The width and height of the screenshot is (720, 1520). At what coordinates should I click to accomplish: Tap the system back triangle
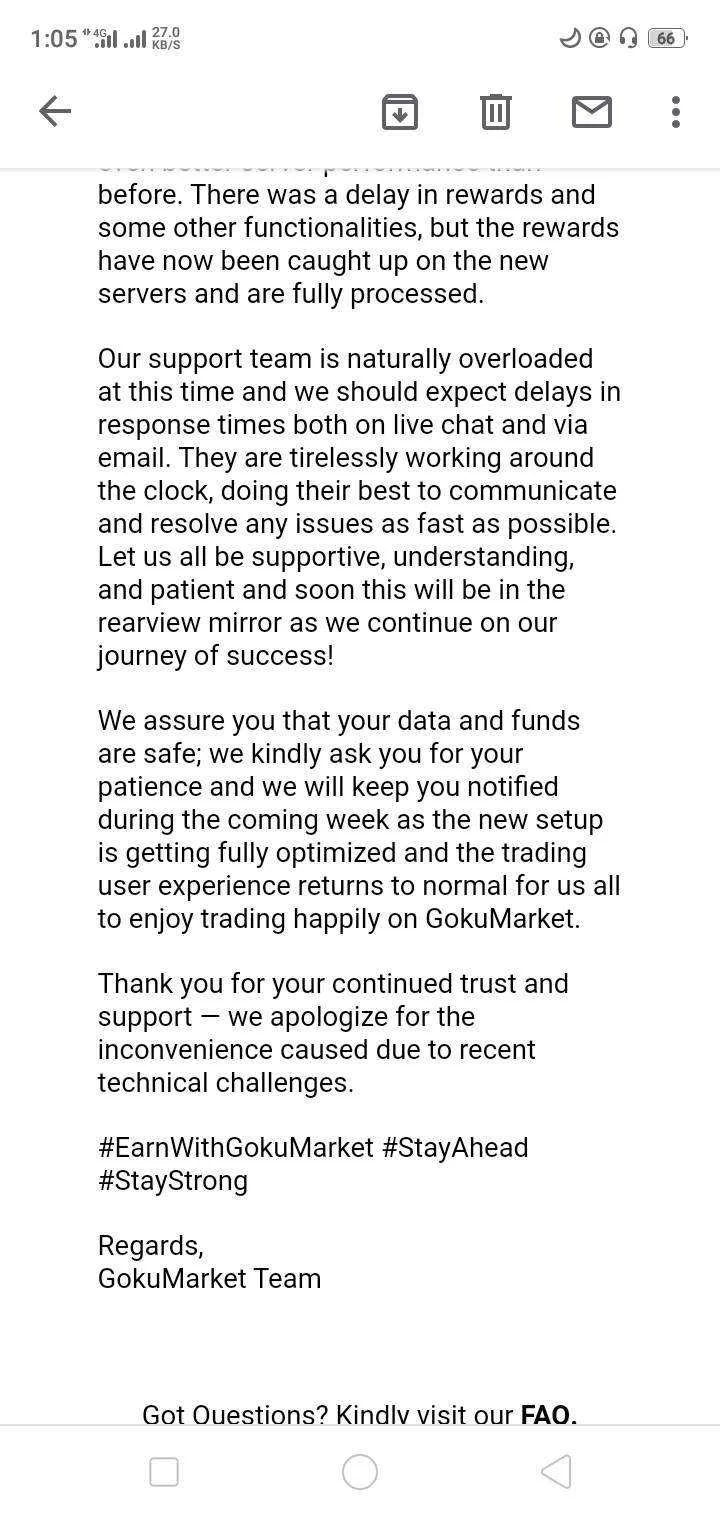click(556, 1472)
